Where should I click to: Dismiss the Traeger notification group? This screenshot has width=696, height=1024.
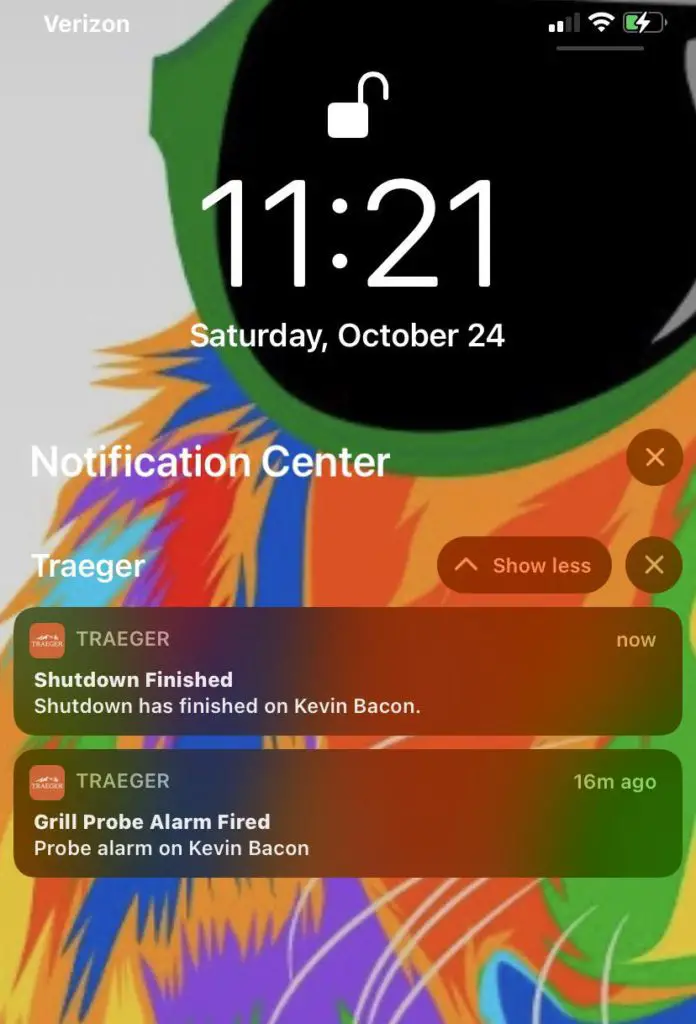click(654, 565)
